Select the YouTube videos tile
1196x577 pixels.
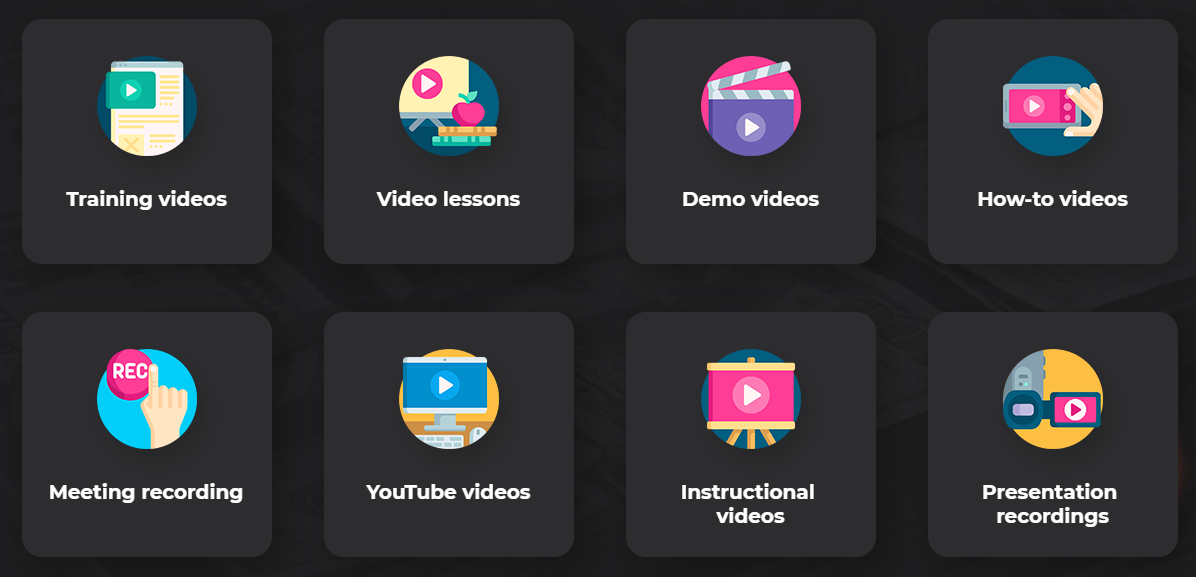(x=449, y=434)
